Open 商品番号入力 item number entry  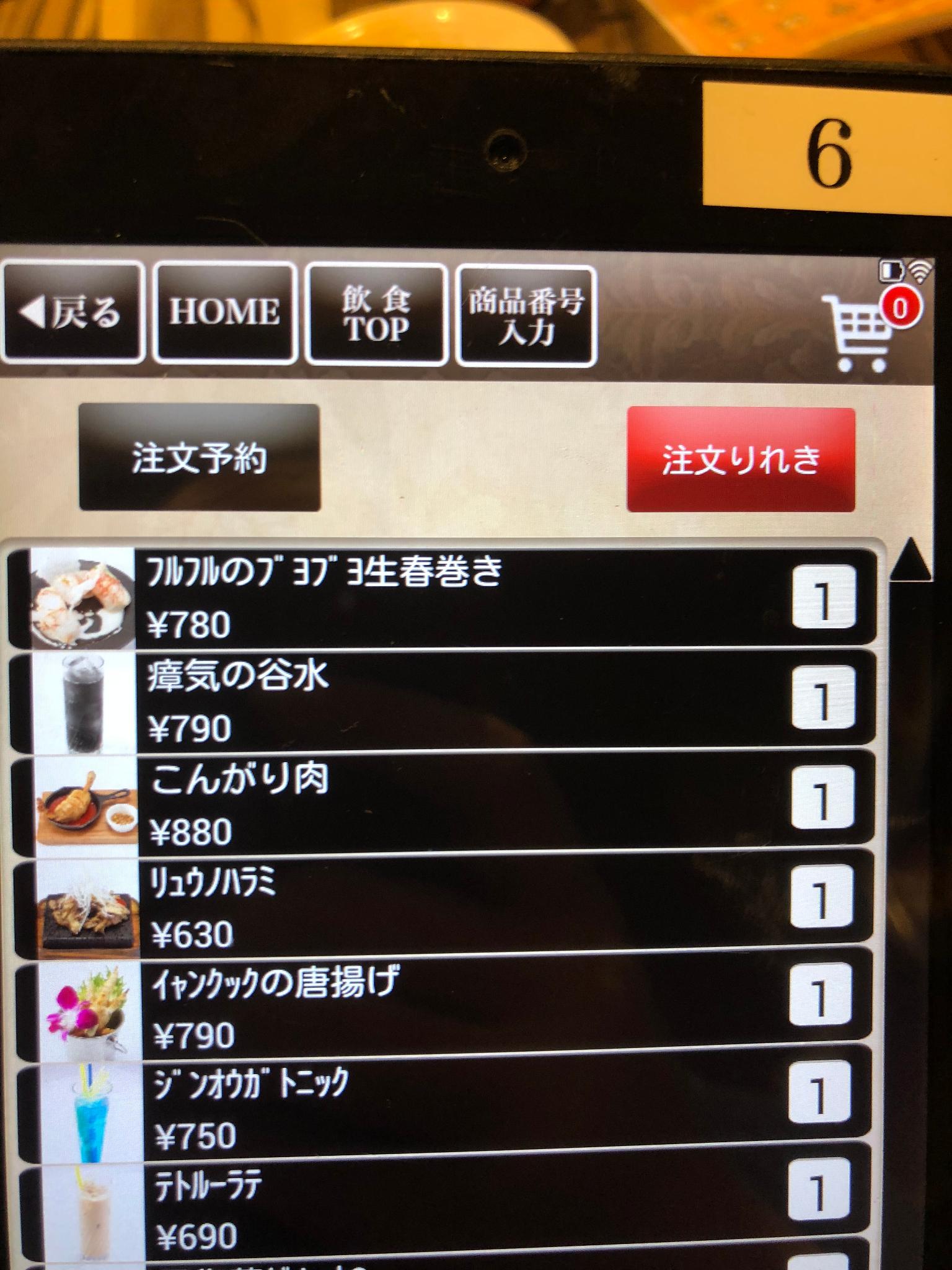coord(526,316)
